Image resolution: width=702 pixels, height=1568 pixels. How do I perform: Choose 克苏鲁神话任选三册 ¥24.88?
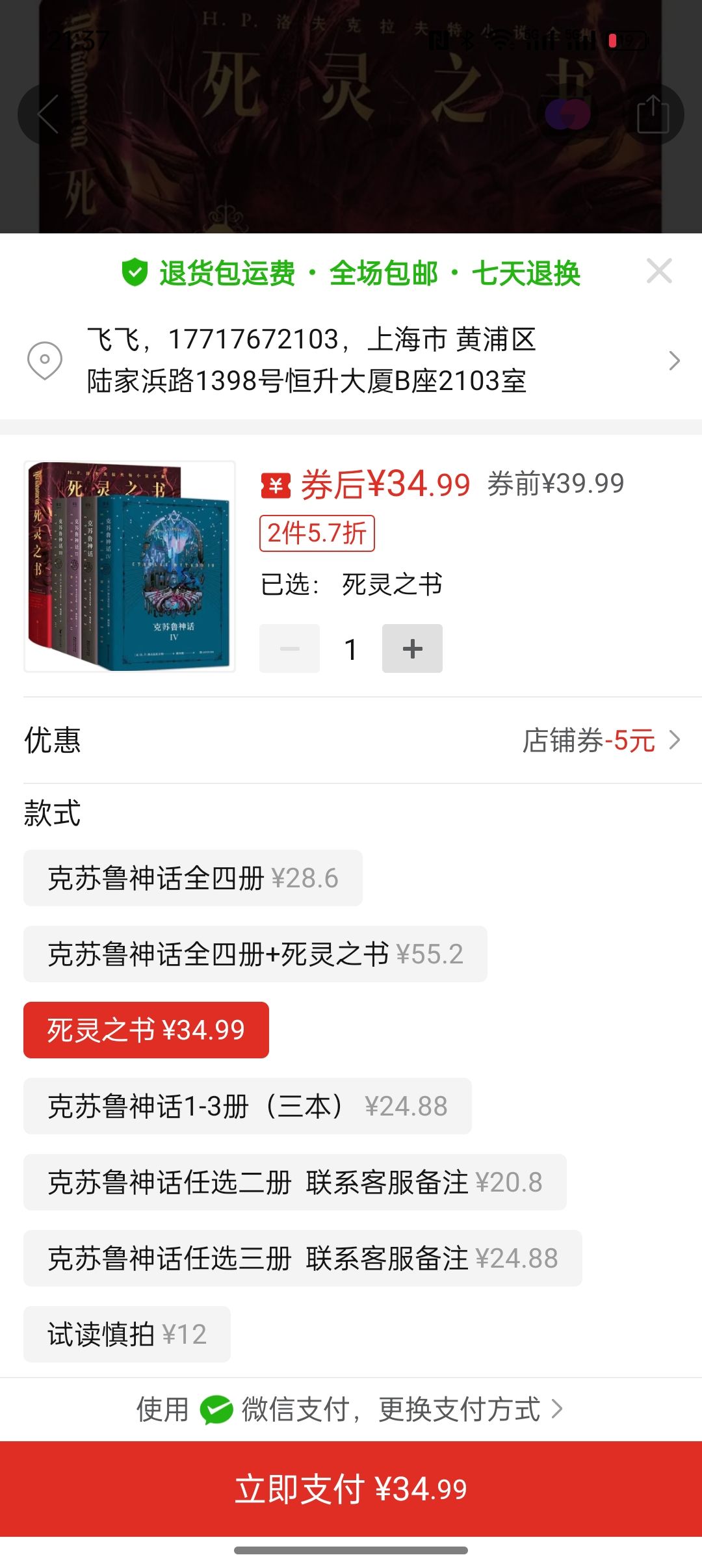(302, 1259)
